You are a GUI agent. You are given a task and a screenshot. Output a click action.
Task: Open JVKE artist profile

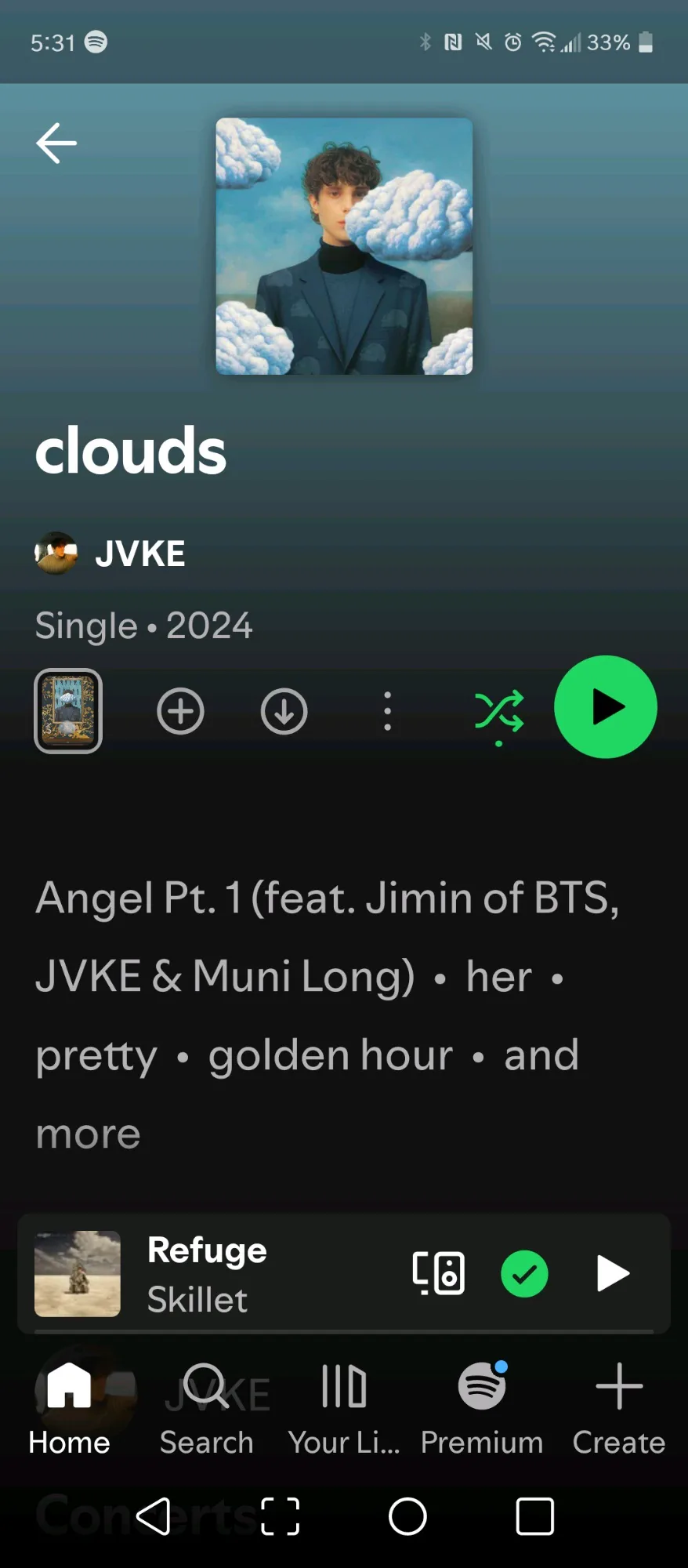click(x=139, y=554)
